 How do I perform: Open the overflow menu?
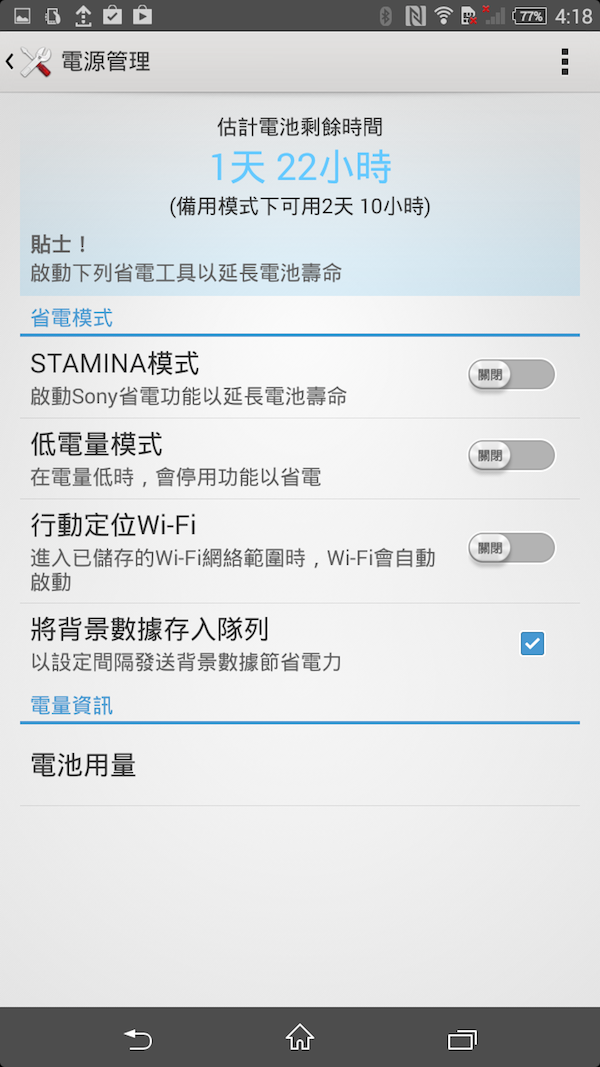click(x=565, y=62)
